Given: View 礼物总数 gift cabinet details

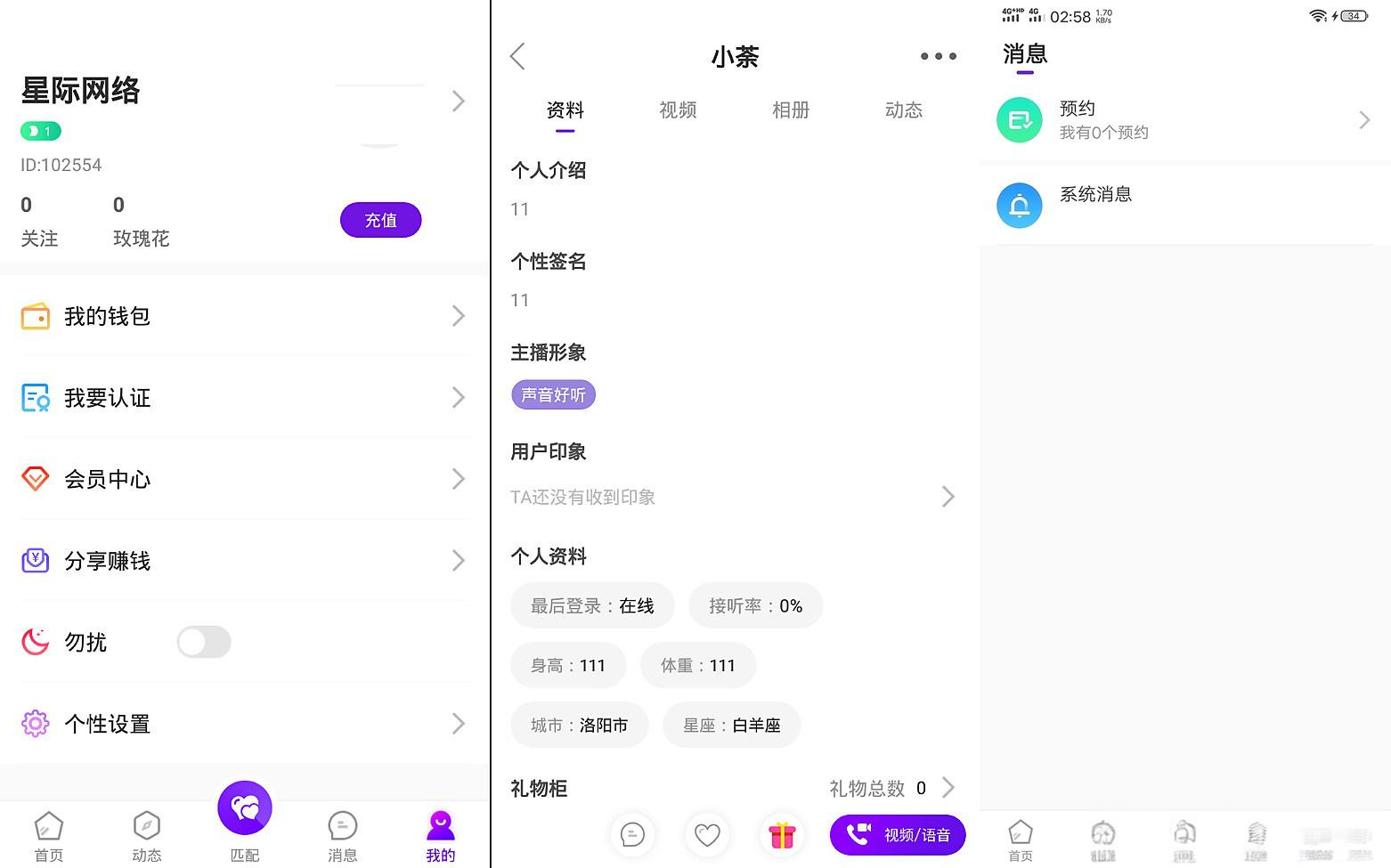Looking at the screenshot, I should (891, 788).
